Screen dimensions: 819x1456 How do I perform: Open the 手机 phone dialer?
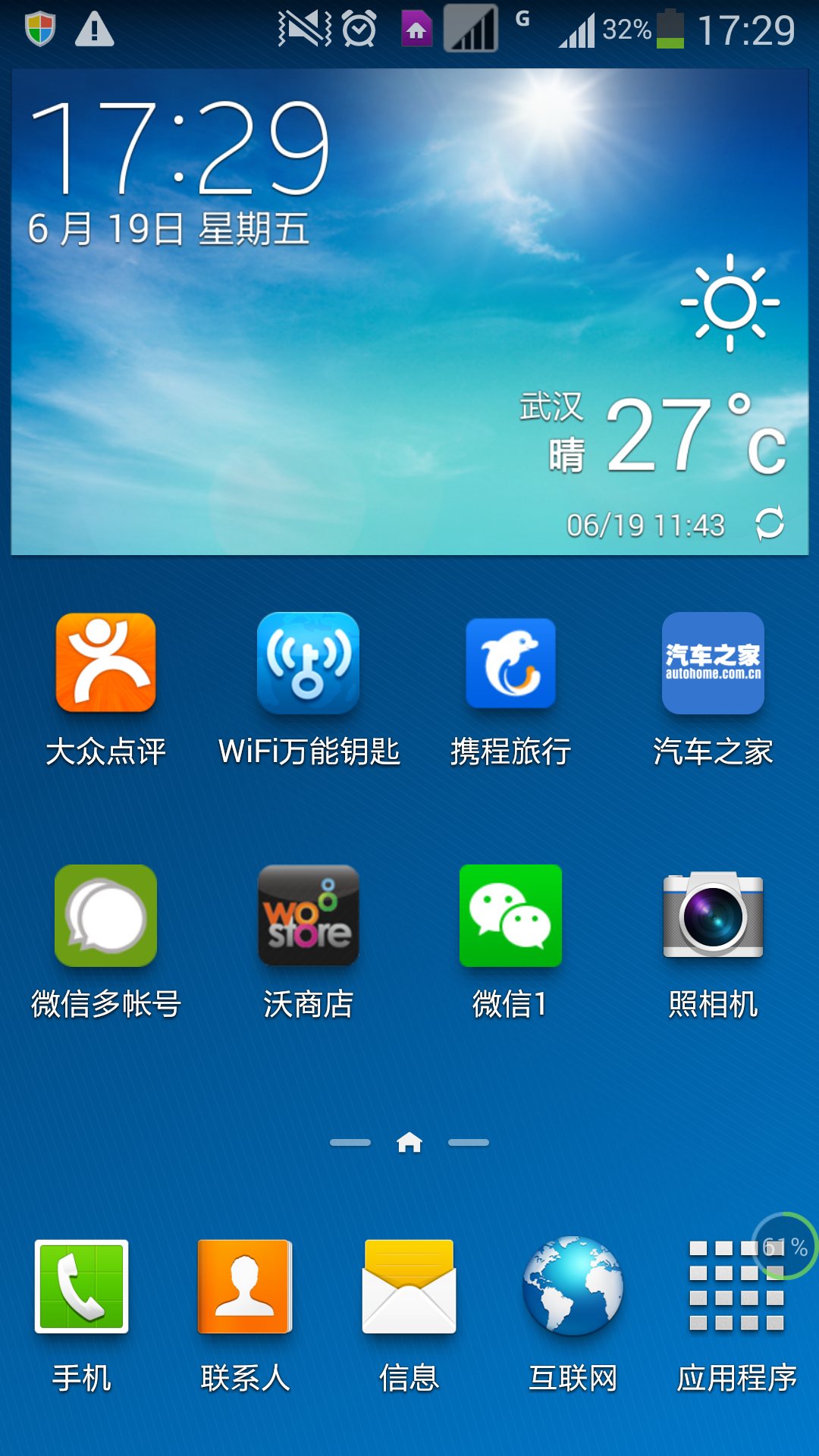[x=82, y=1287]
